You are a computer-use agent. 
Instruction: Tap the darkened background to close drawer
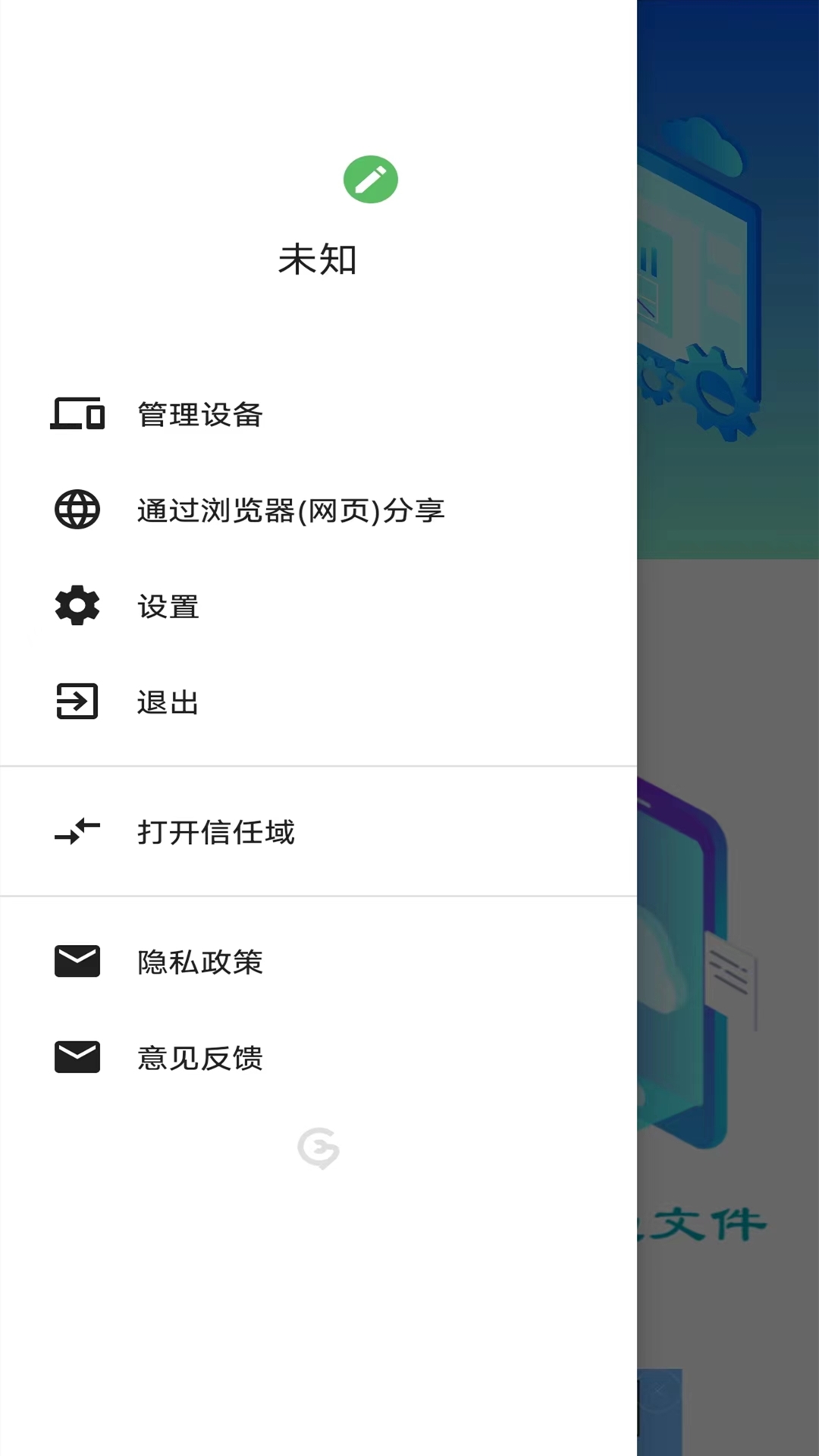[728, 758]
